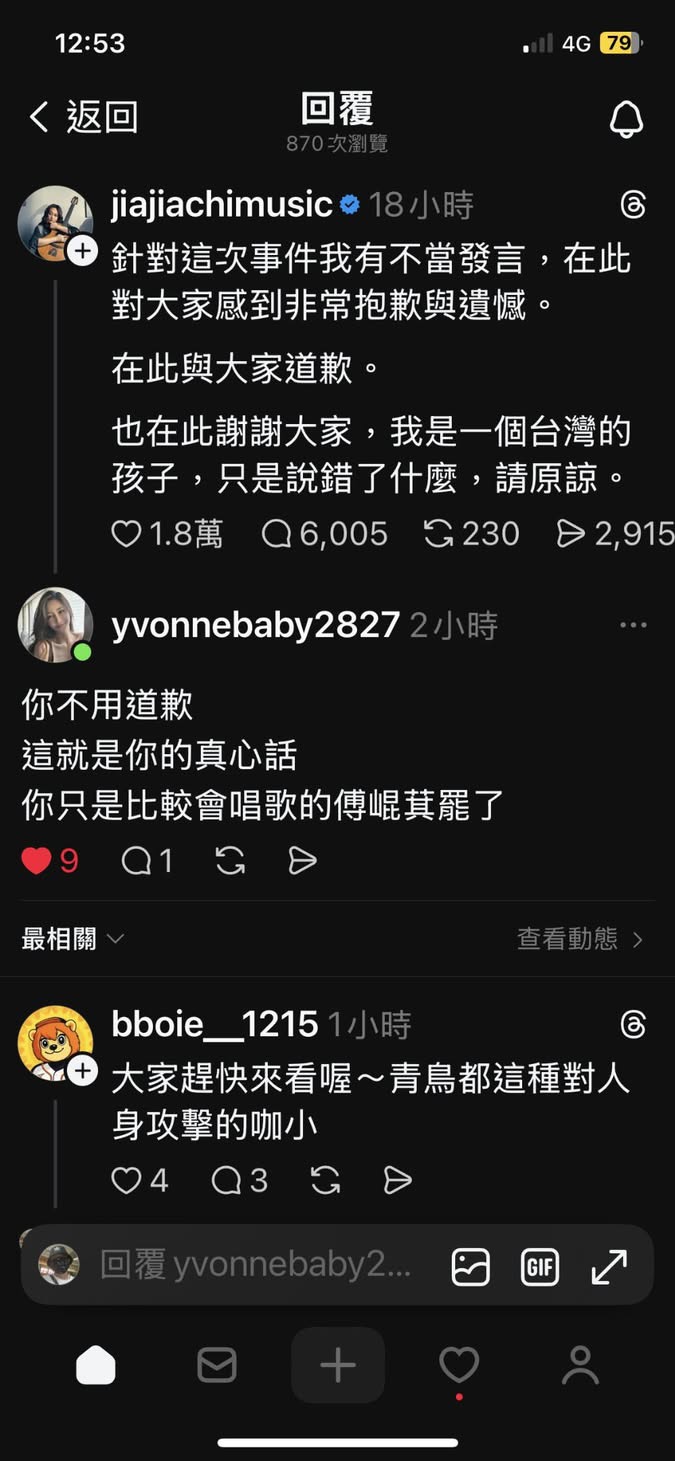Image resolution: width=675 pixels, height=1461 pixels.
Task: Repost jiajiachimusic's post
Action: pyautogui.click(x=438, y=534)
